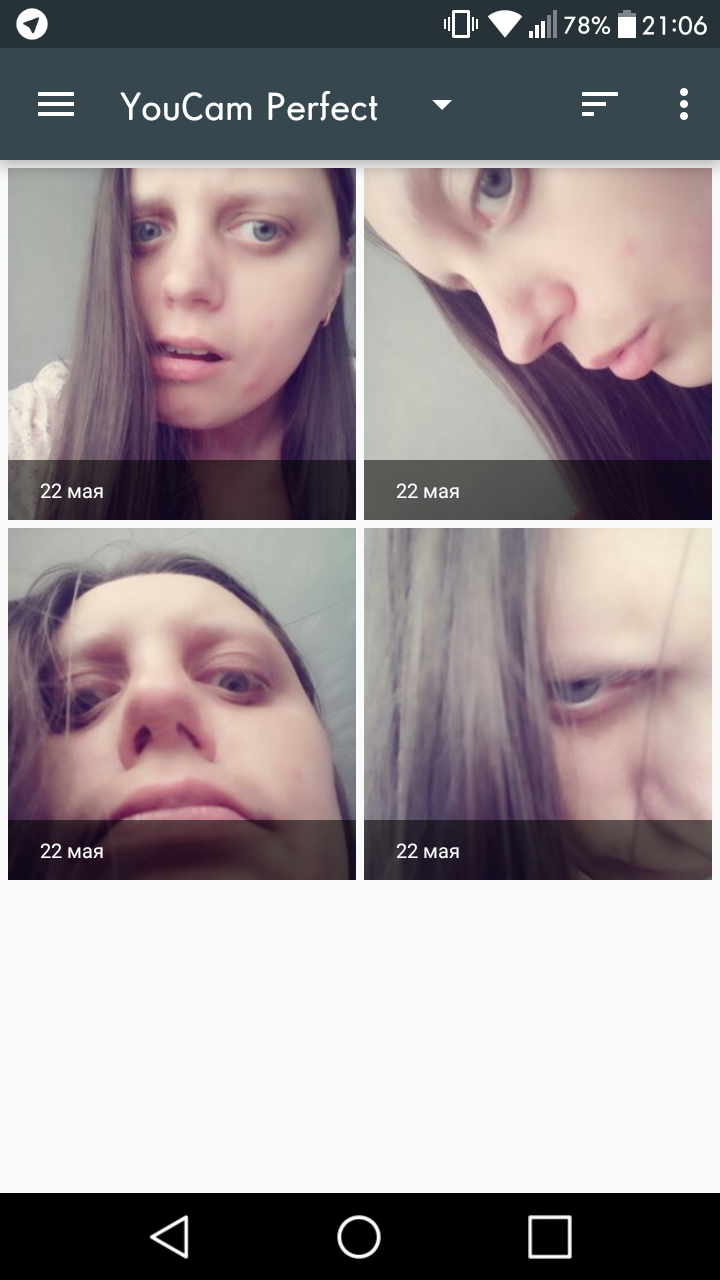Viewport: 720px width, 1280px height.
Task: Open the navigation drawer menu
Action: [x=56, y=105]
